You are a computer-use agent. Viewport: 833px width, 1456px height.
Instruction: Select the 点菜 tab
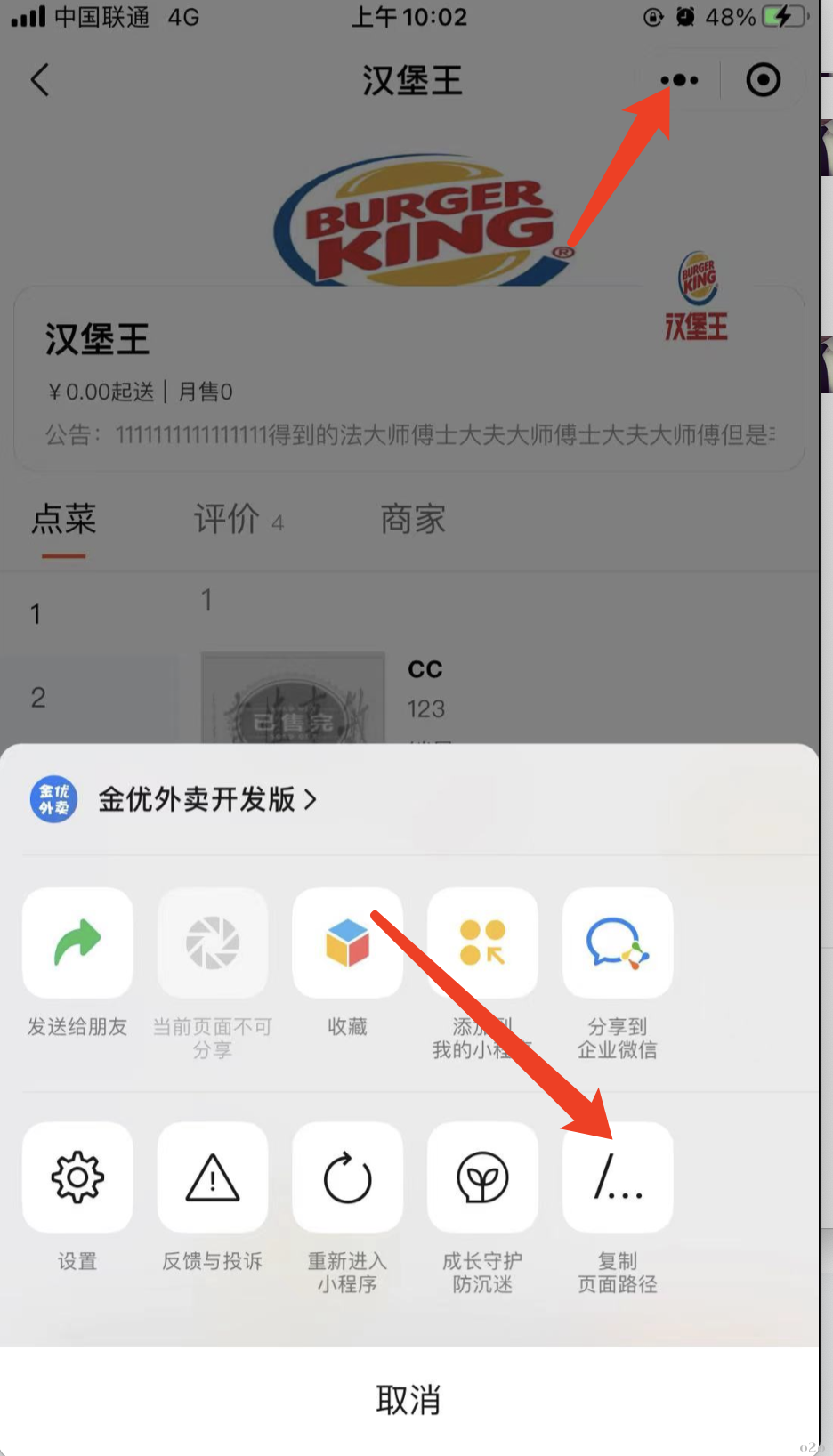(x=63, y=519)
